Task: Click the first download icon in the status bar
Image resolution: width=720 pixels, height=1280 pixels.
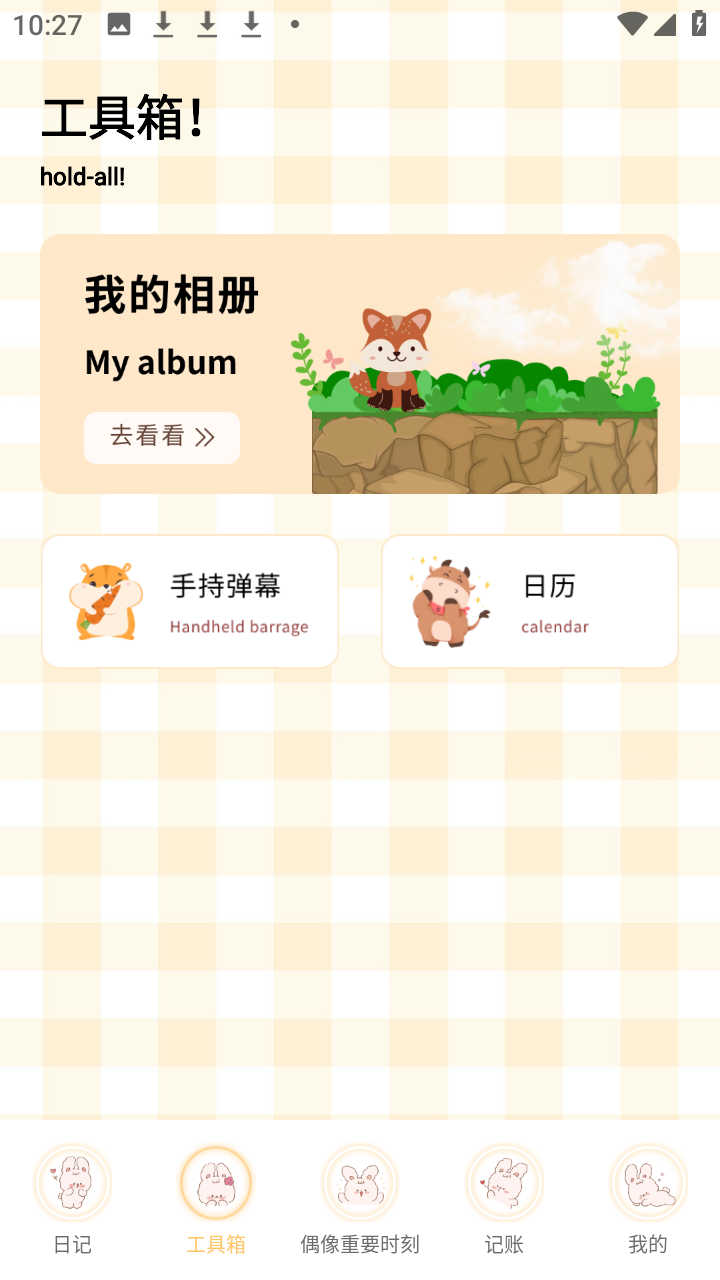Action: (162, 24)
